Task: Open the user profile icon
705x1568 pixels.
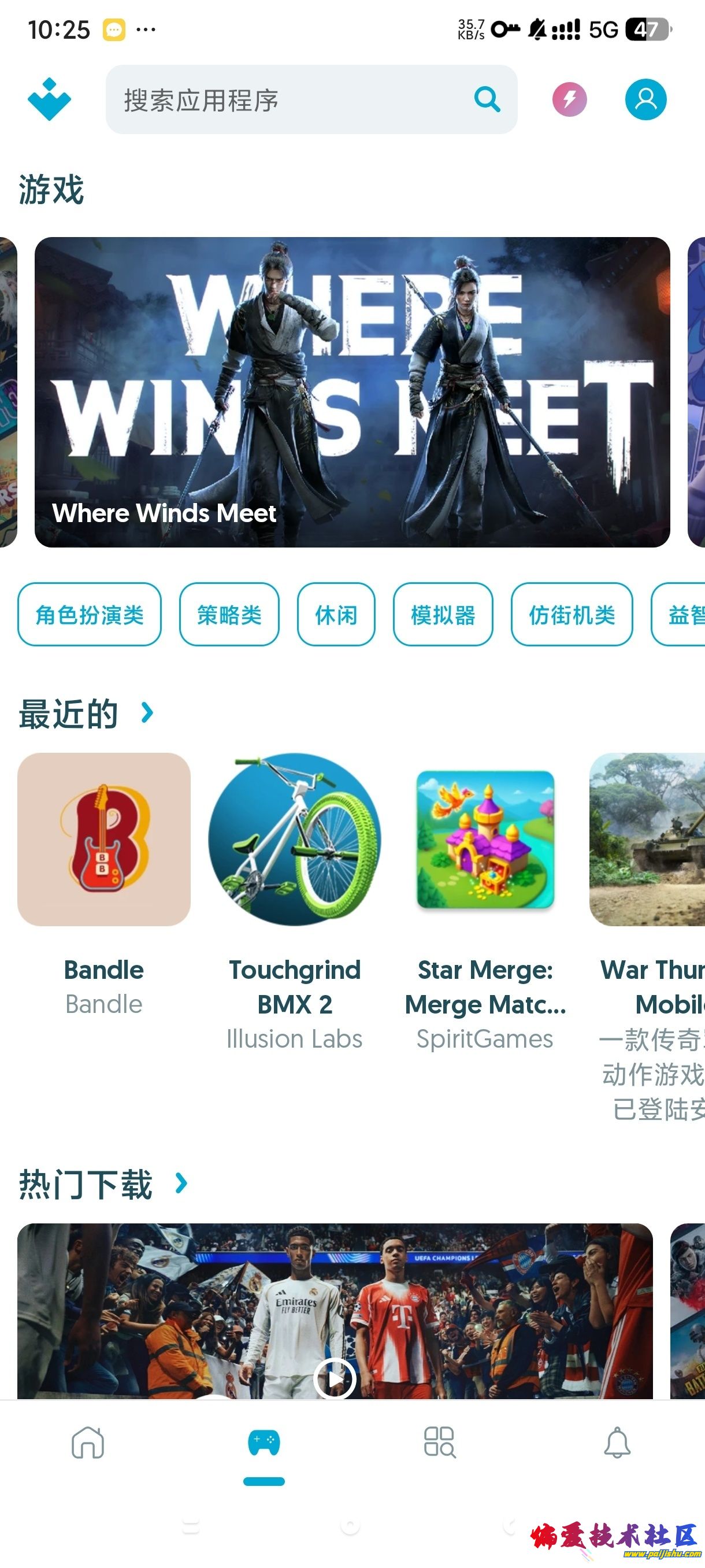Action: click(x=645, y=99)
